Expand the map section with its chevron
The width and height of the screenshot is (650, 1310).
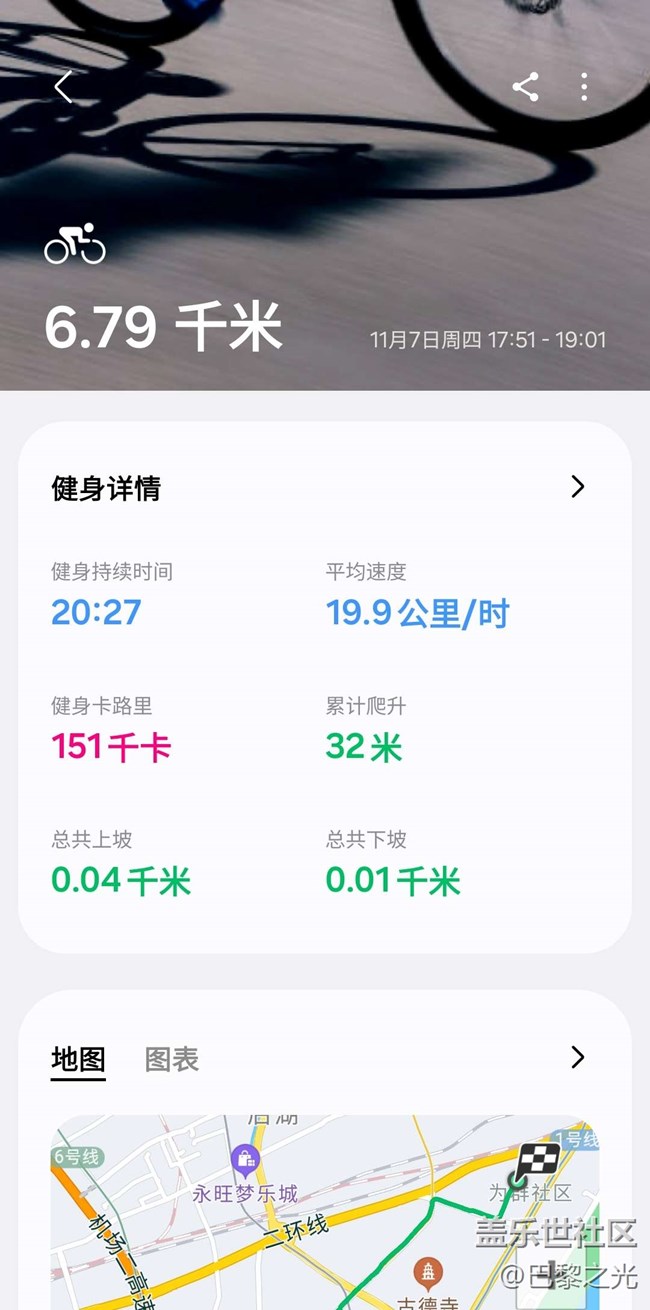coord(577,1057)
